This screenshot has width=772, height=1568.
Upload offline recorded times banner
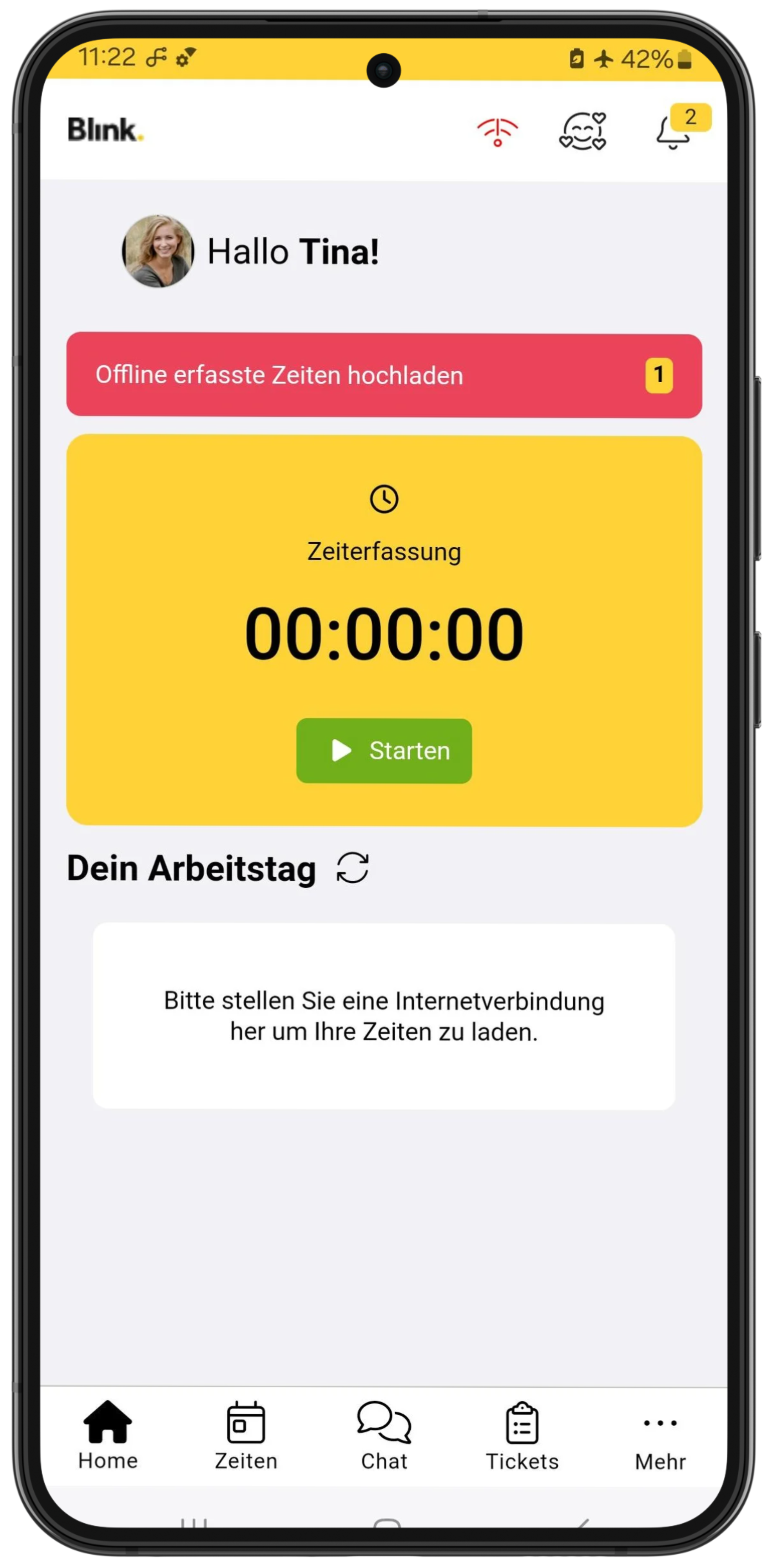pos(384,375)
